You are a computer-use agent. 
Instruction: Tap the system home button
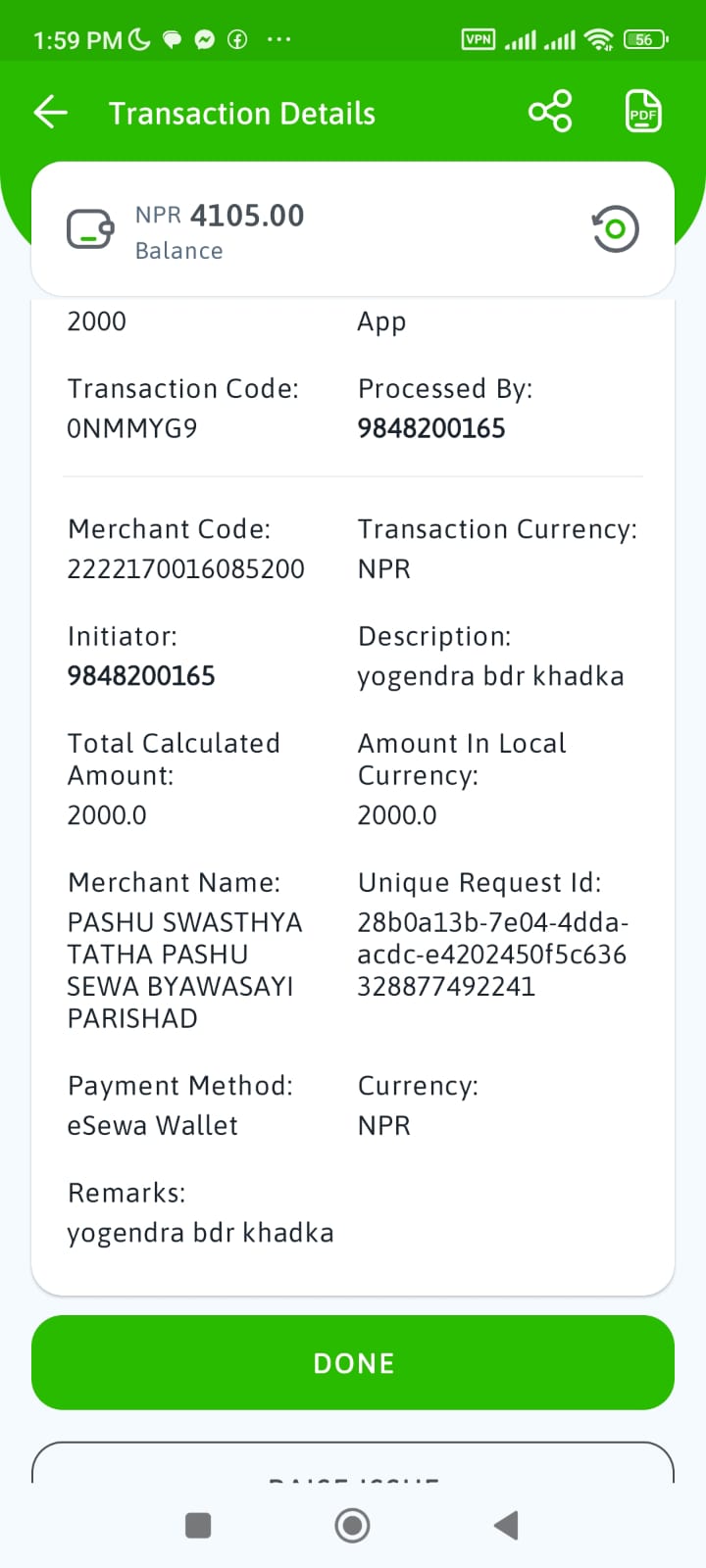[352, 1525]
